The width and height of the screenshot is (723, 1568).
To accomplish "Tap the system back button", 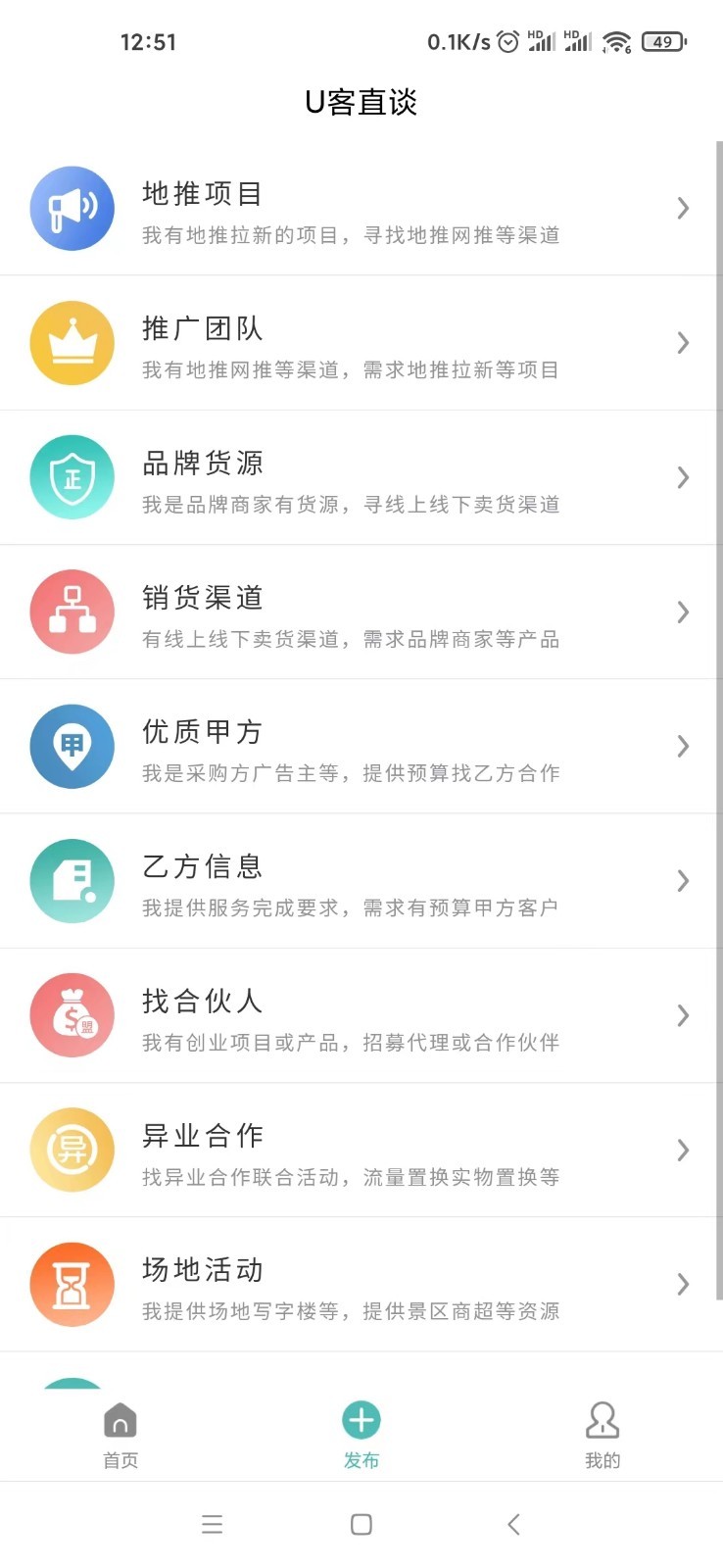I will (513, 1524).
